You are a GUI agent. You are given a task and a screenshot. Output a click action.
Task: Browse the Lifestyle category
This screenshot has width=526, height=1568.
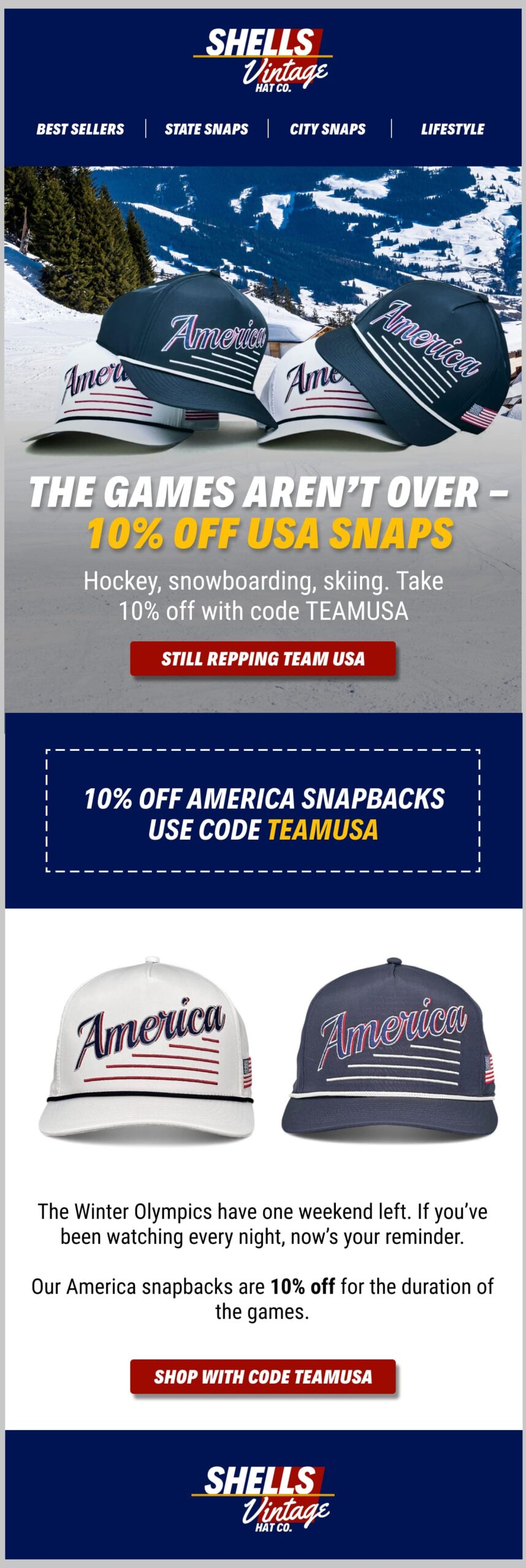point(452,129)
